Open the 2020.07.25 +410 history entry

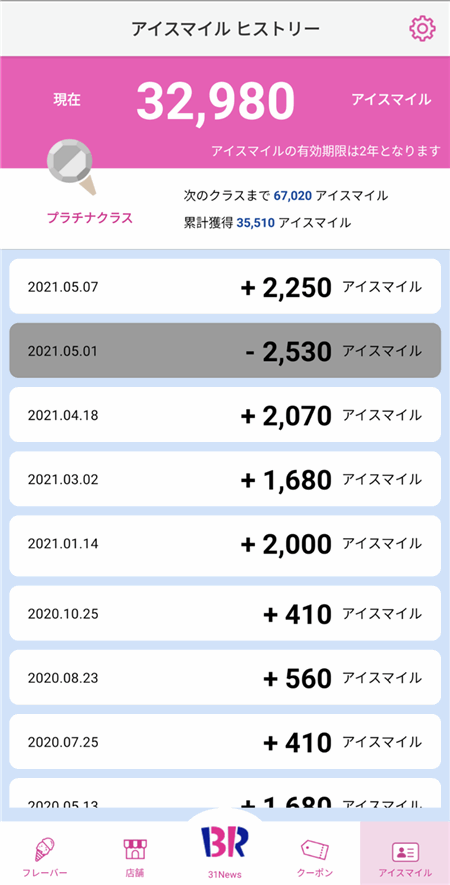click(x=225, y=742)
